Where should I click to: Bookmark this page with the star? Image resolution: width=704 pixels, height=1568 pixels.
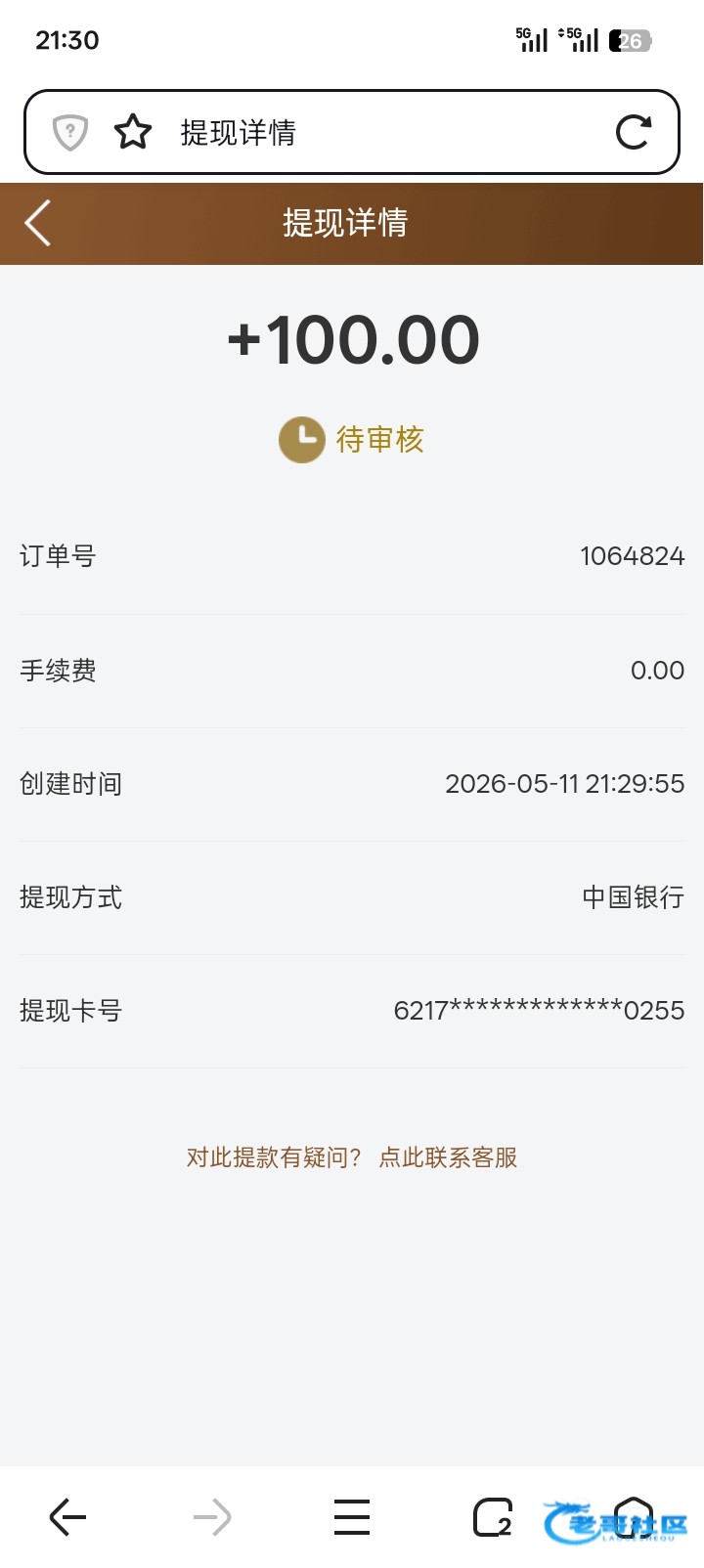pos(133,132)
